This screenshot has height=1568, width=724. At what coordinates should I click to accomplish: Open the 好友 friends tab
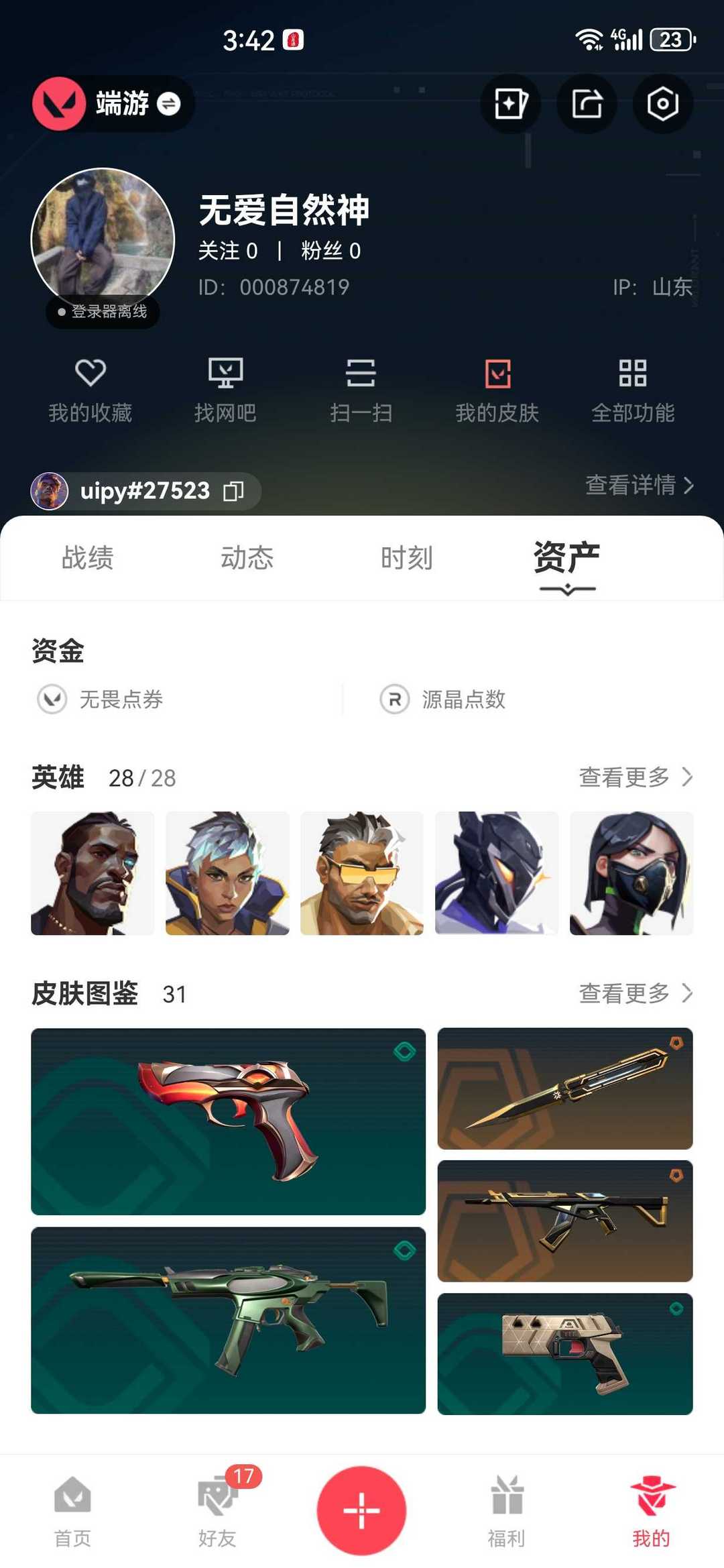(x=217, y=1509)
